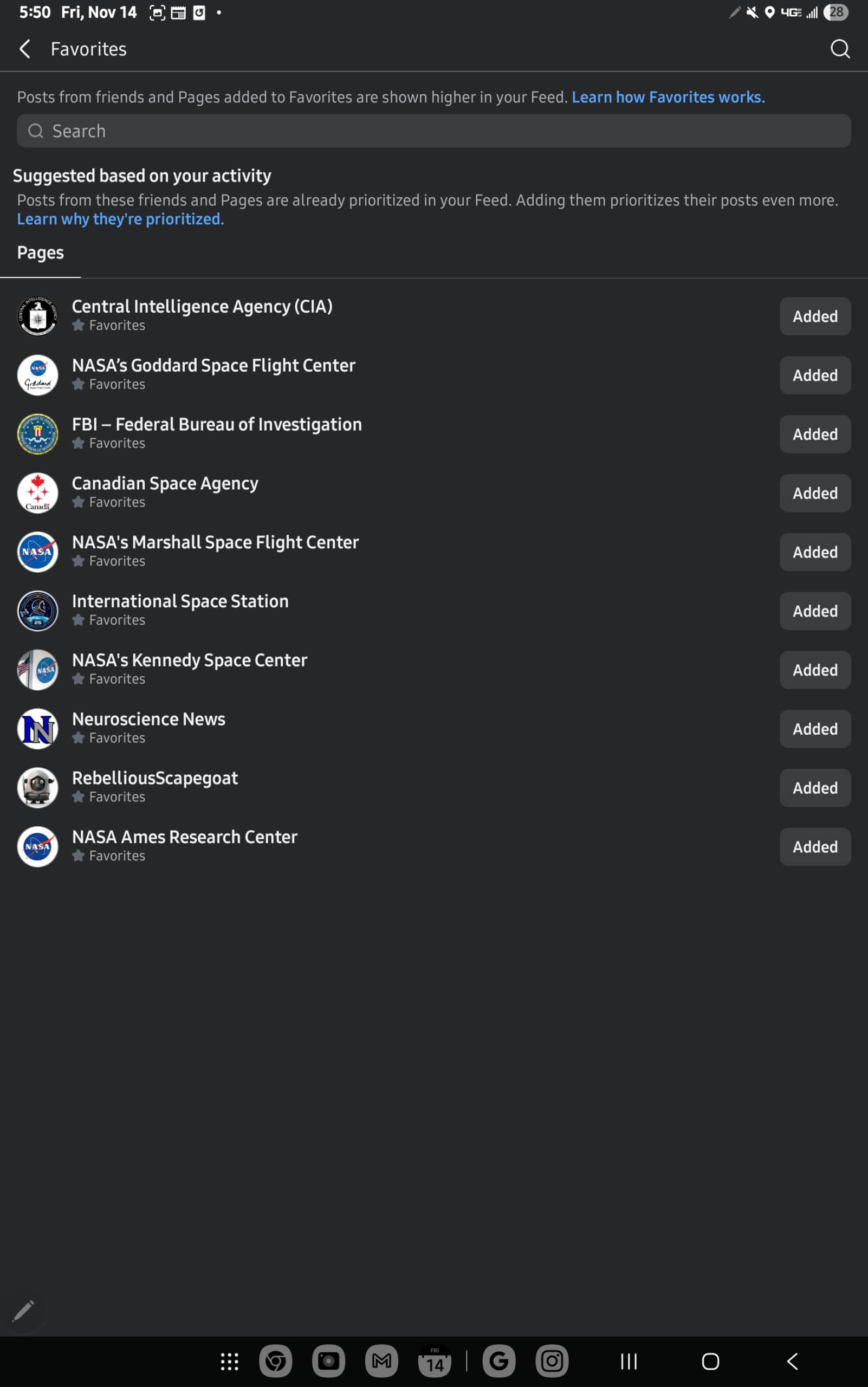Tap Added beside NASA's Marshall Space Flight Center
Viewport: 868px width, 1387px height.
814,552
